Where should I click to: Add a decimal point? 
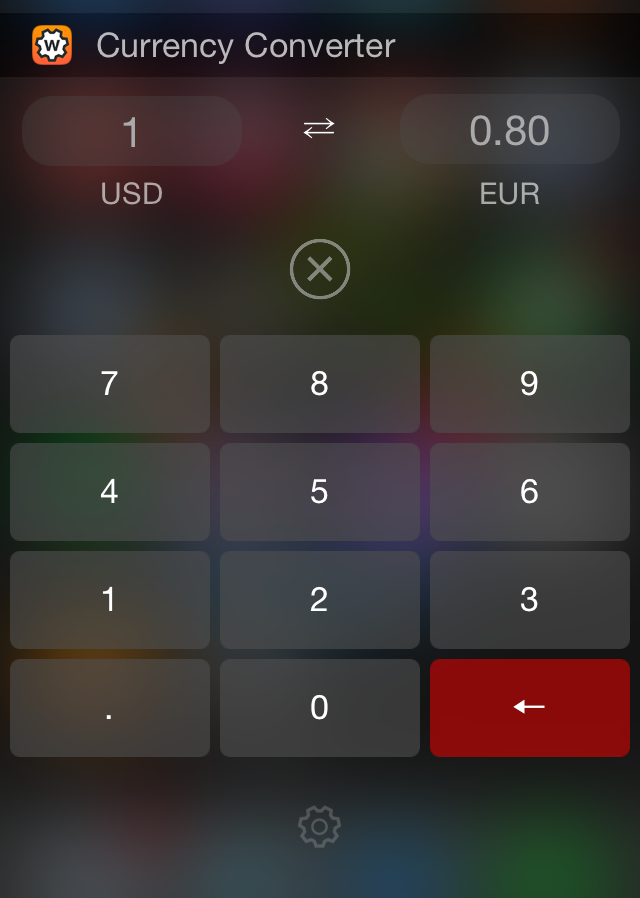(110, 708)
